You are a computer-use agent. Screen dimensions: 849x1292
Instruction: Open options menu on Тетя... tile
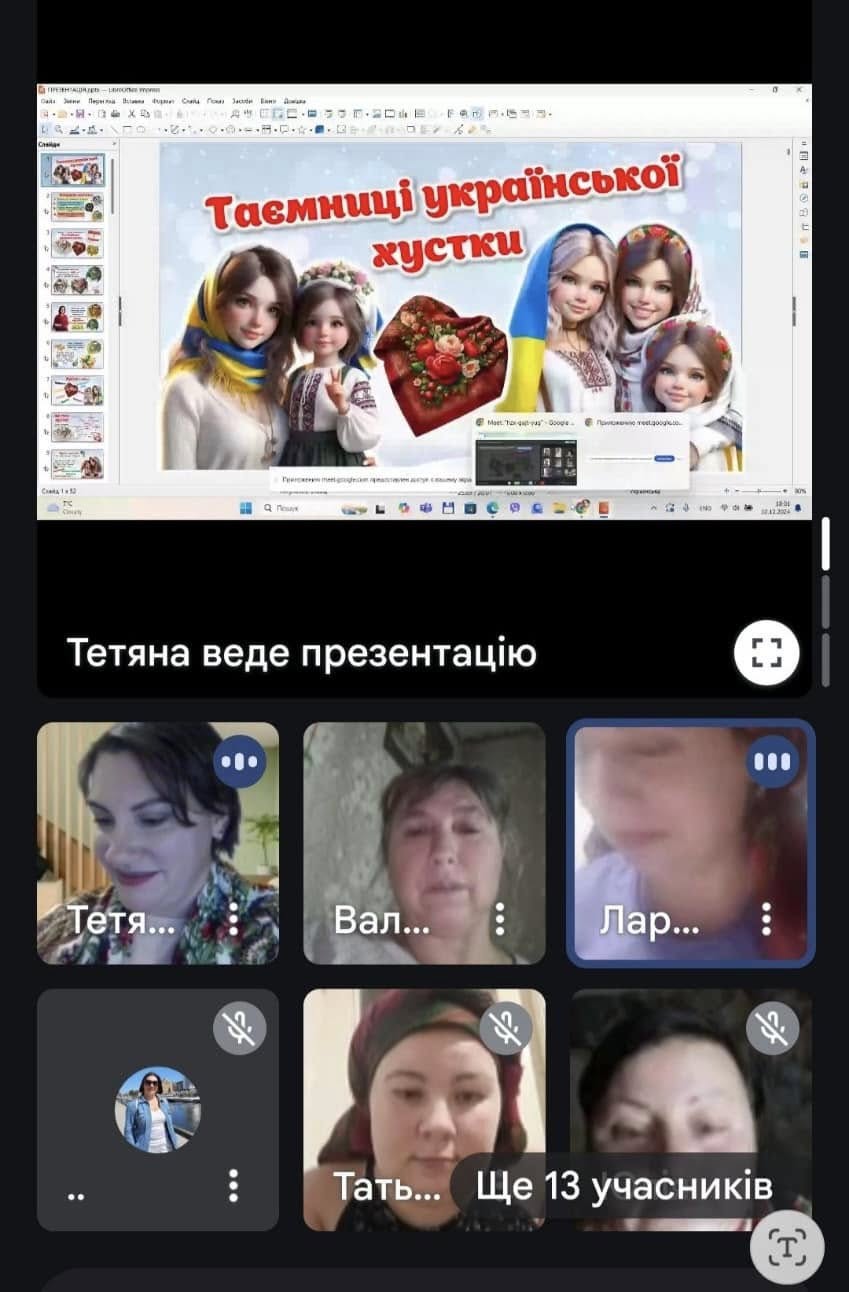tap(233, 918)
